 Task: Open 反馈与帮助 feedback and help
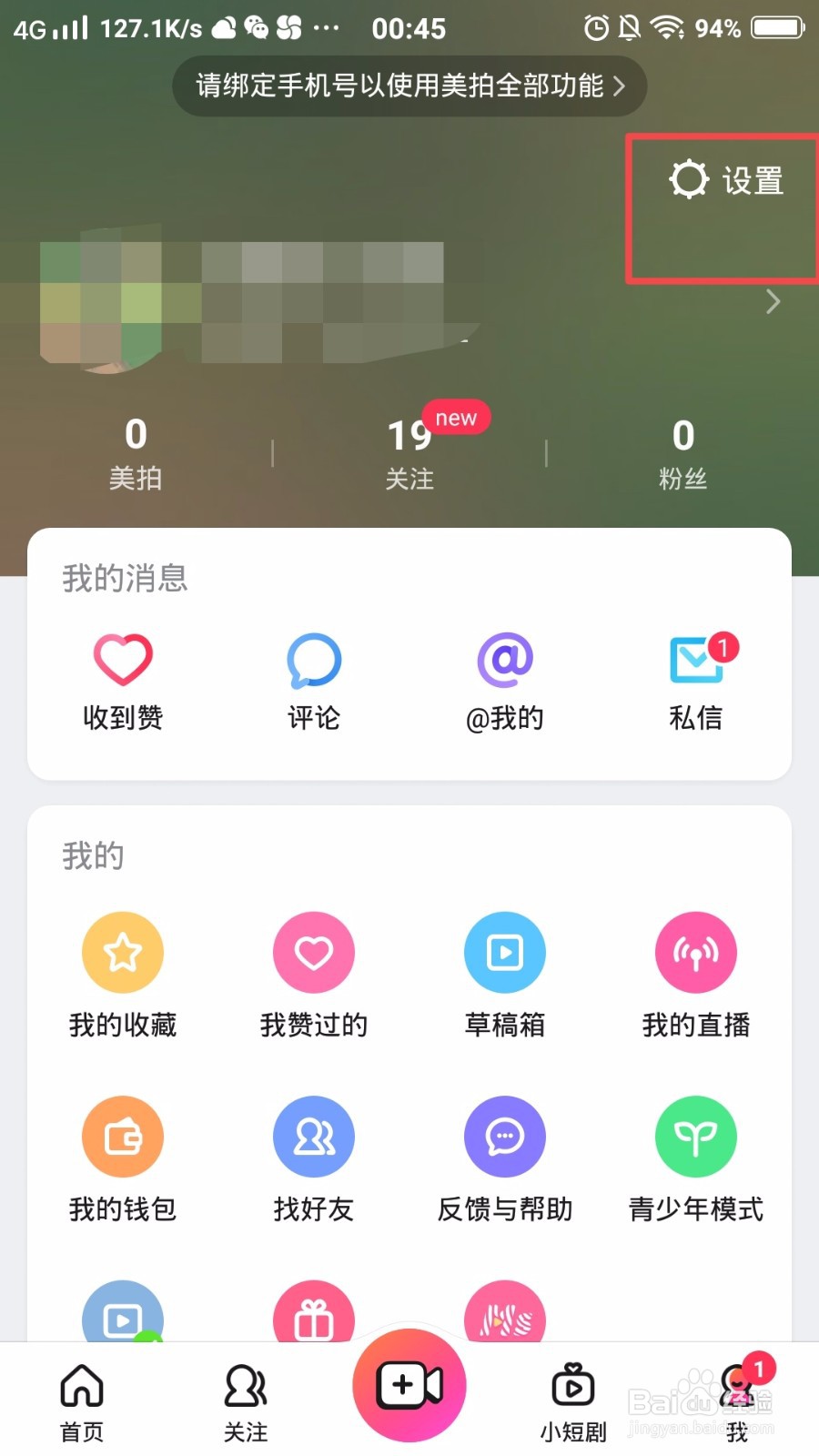click(x=505, y=1158)
